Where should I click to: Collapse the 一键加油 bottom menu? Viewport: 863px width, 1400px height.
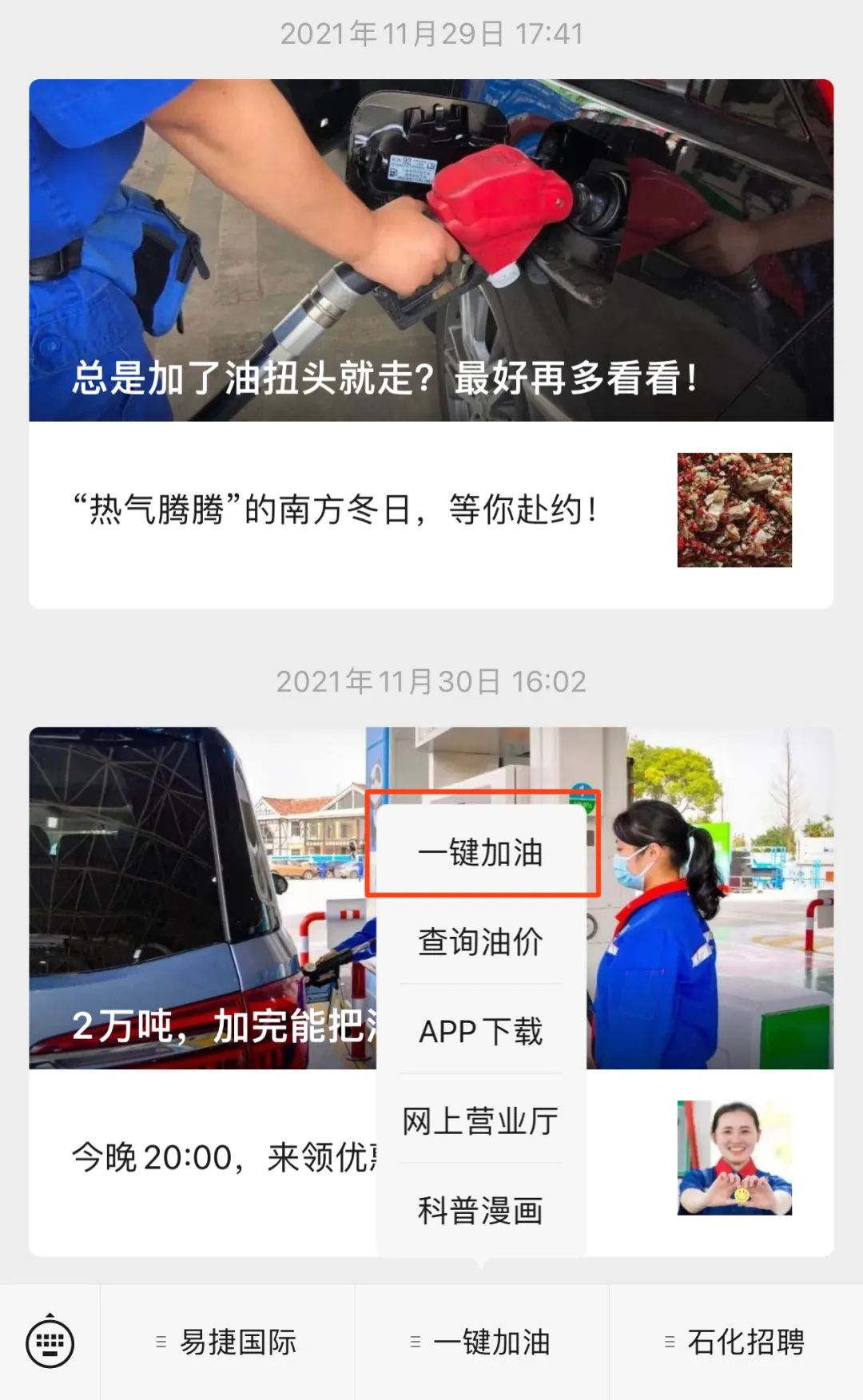click(x=481, y=1342)
